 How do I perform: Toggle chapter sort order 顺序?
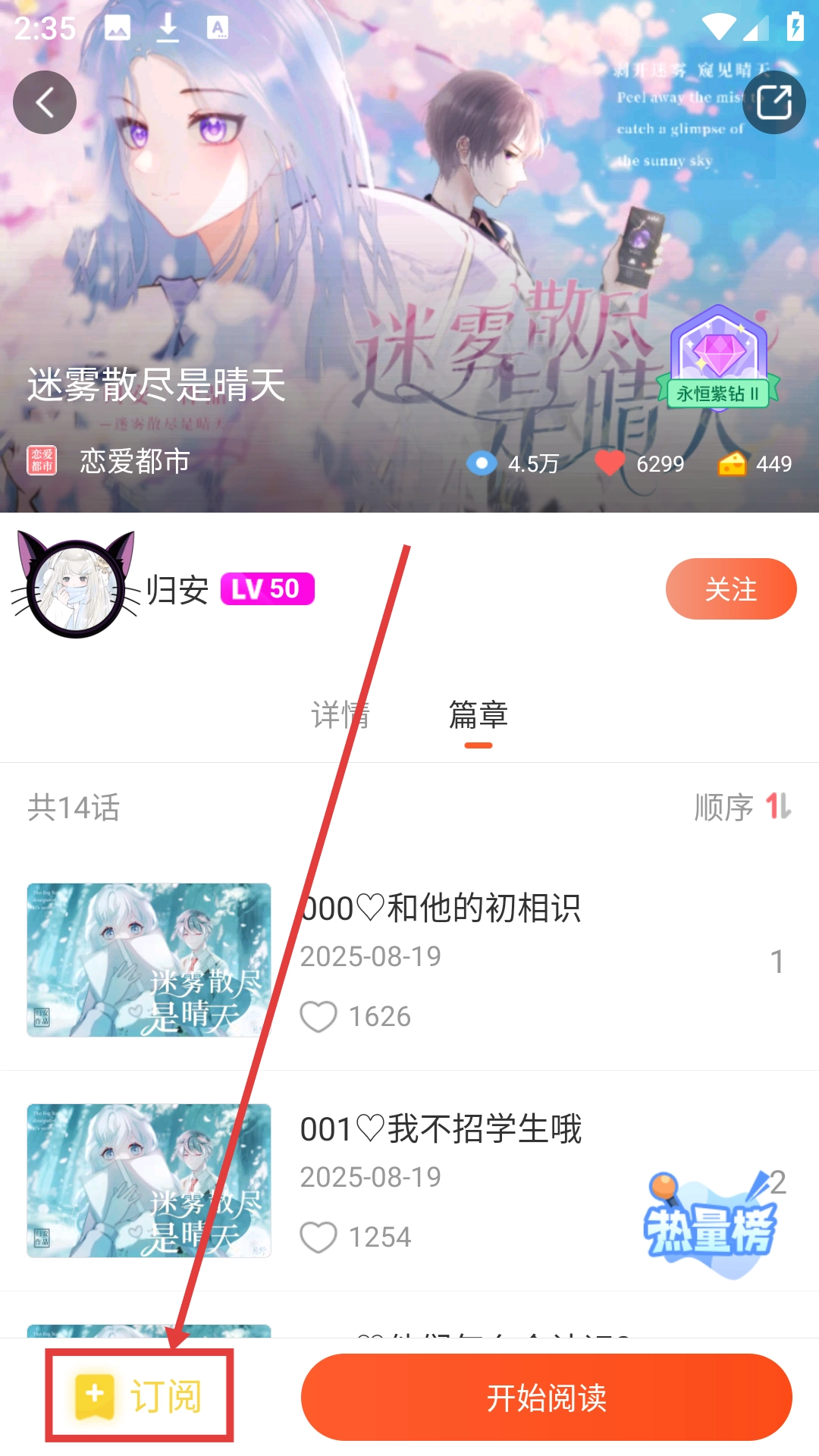click(742, 807)
